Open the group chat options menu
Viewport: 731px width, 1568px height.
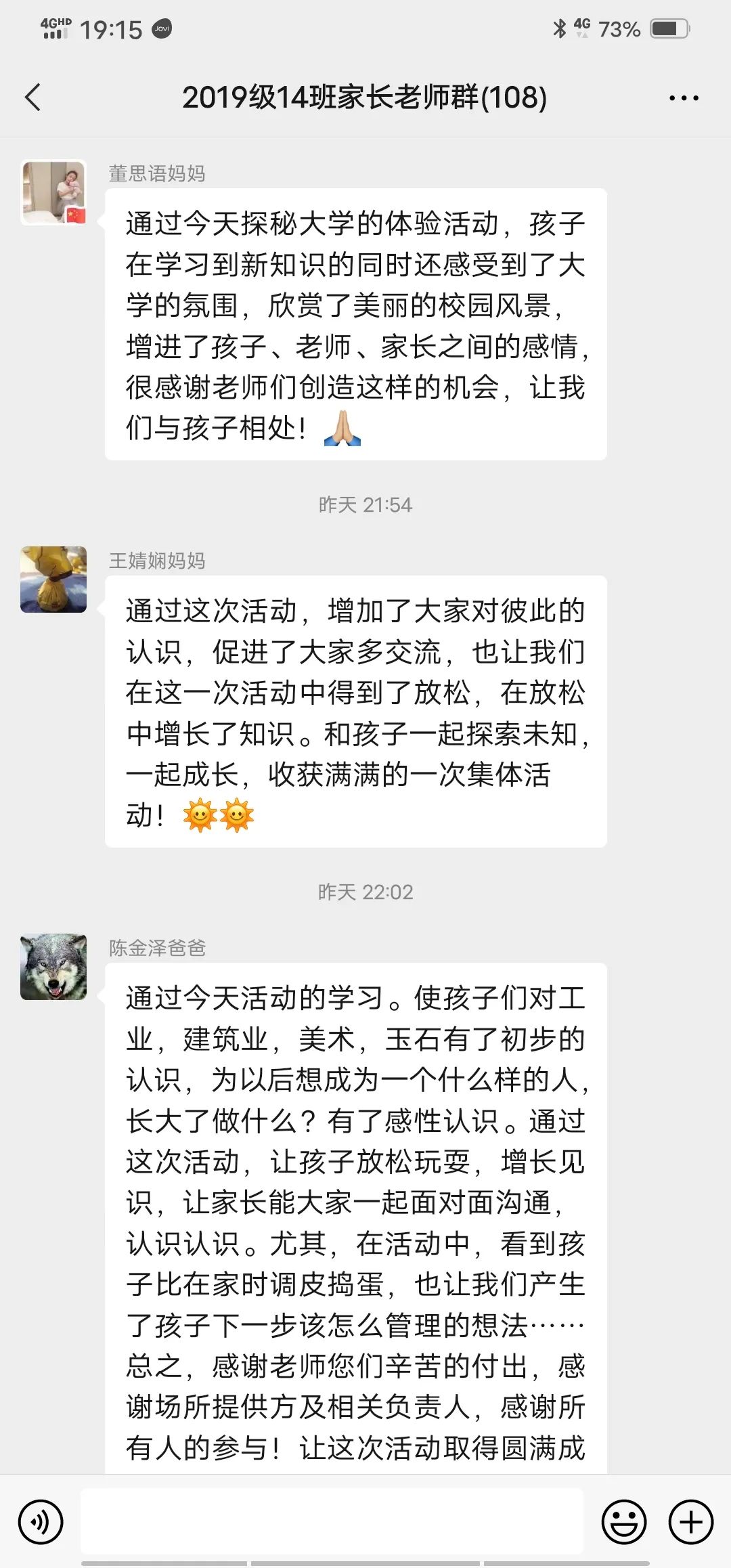(683, 98)
